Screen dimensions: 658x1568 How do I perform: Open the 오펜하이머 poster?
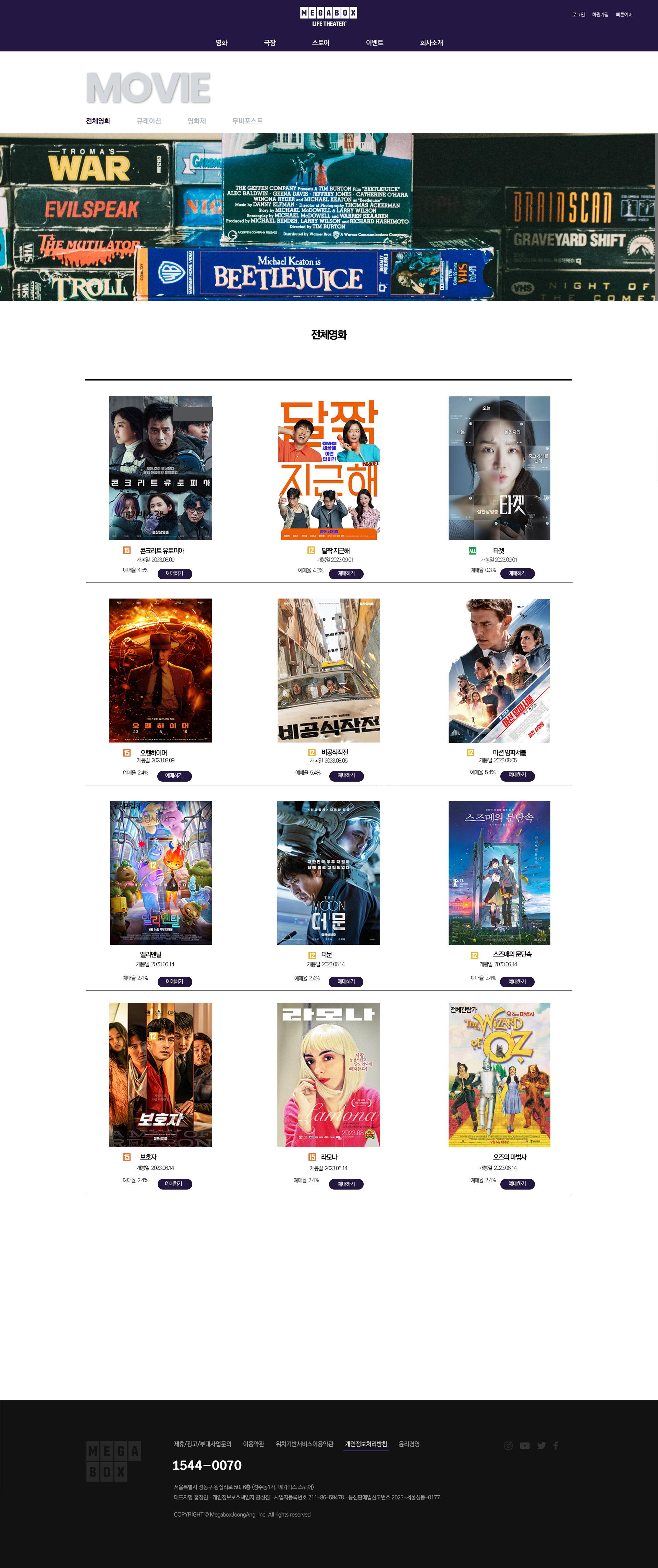point(161,670)
